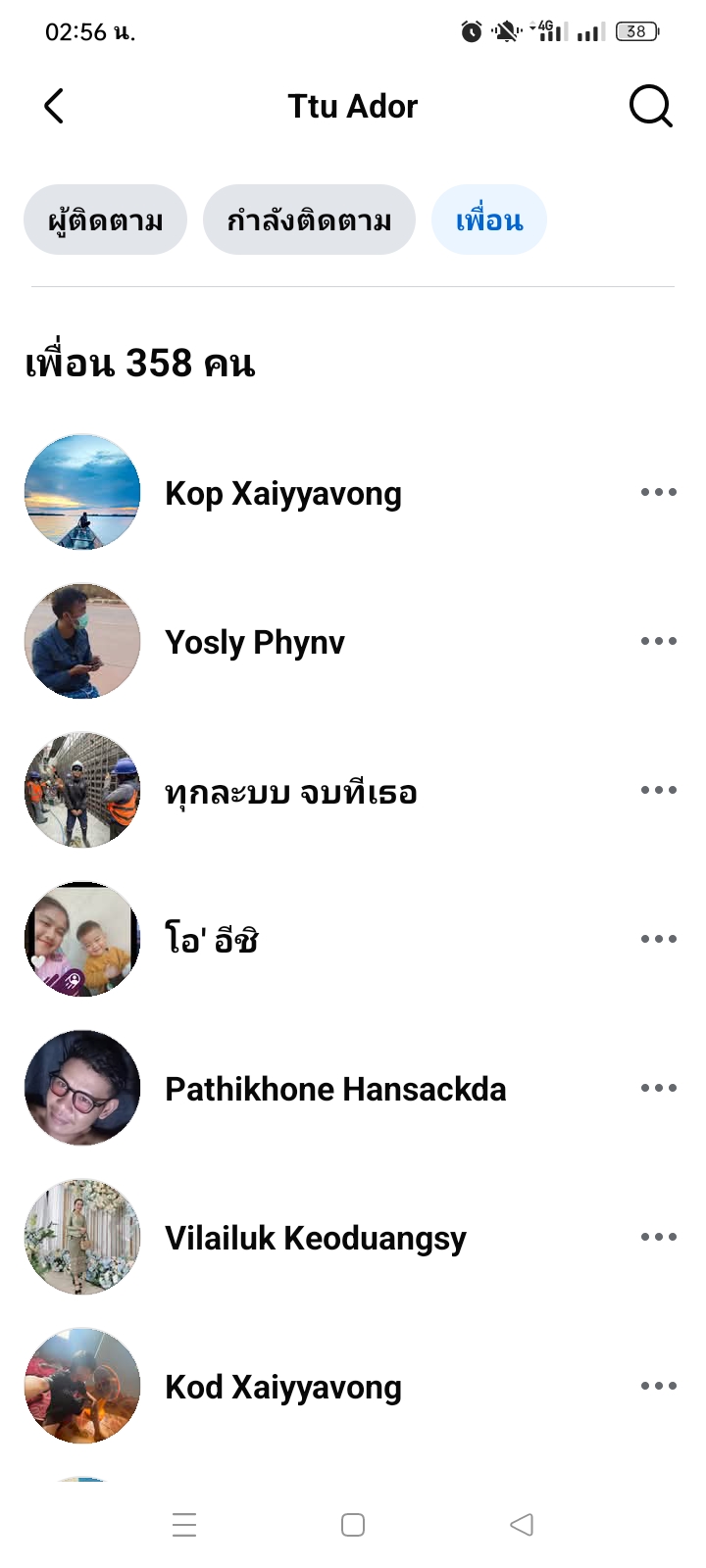
Task: View Vilailuk Keoduangsy's profile
Action: point(315,1238)
